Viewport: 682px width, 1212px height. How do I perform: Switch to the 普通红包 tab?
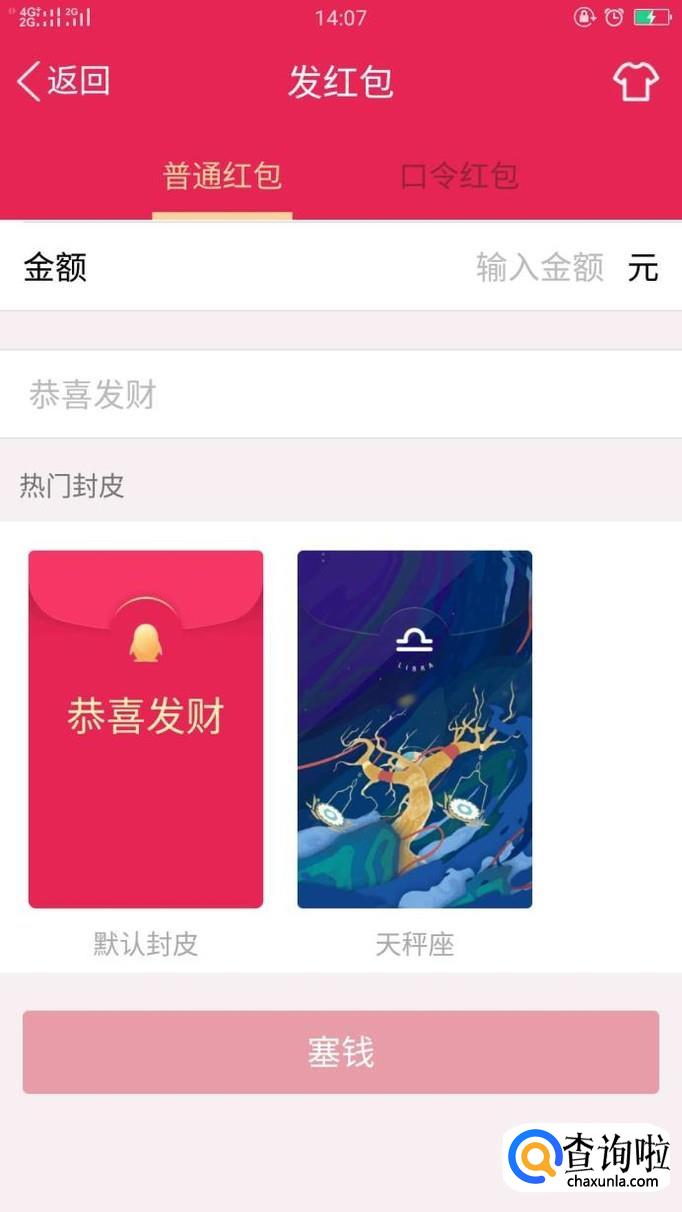222,177
